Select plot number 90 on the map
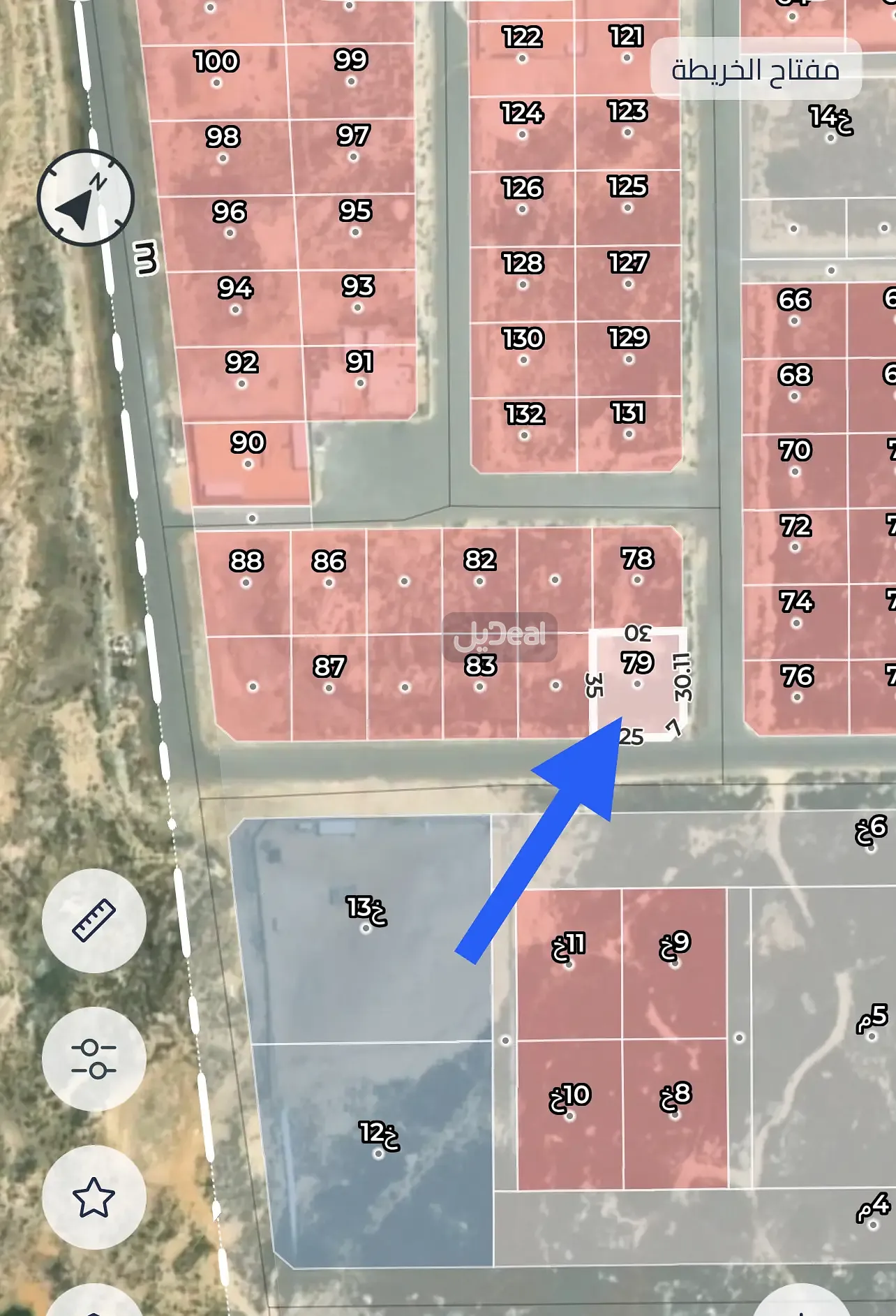The width and height of the screenshot is (896, 1316). coord(248,451)
